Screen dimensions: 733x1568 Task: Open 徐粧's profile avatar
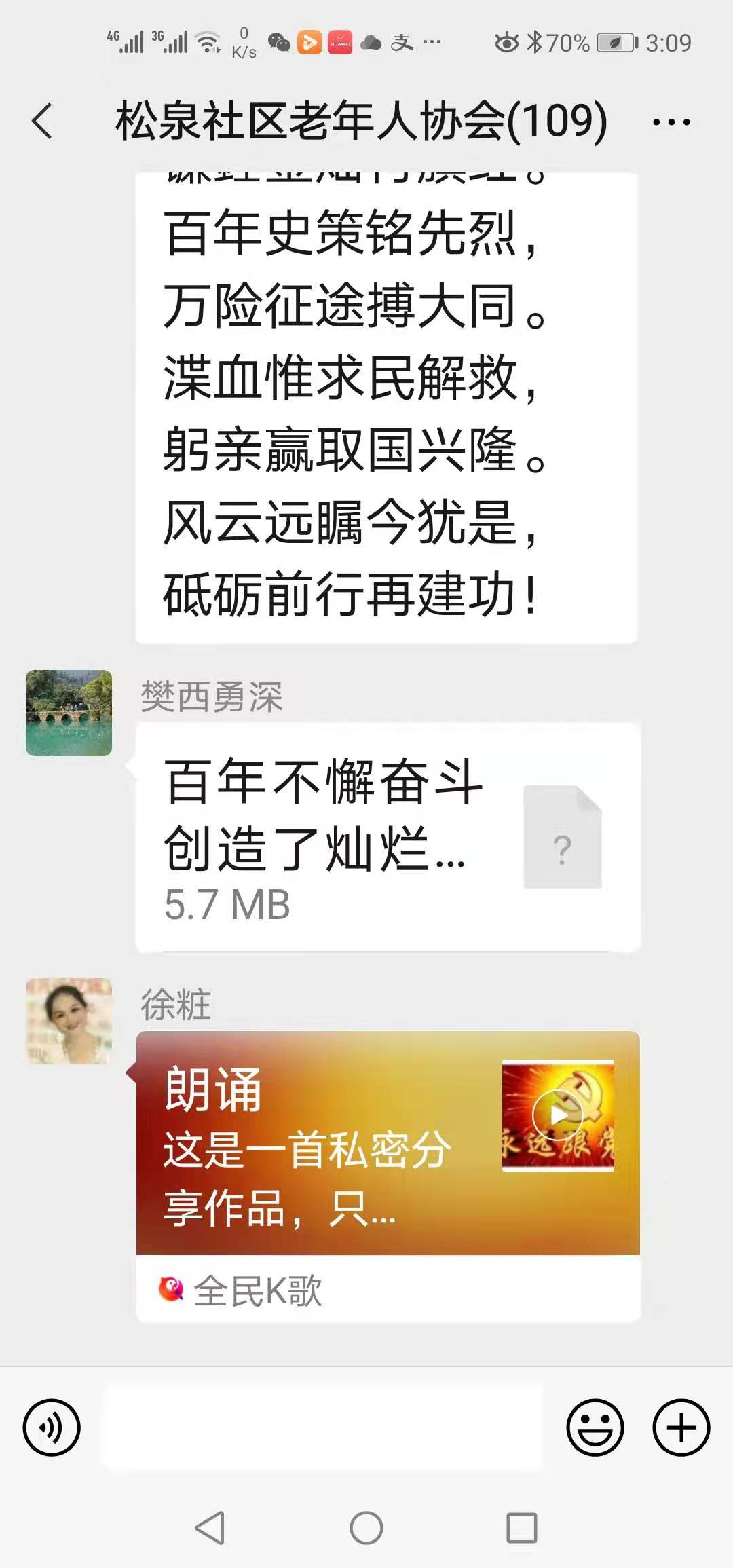(x=69, y=1020)
